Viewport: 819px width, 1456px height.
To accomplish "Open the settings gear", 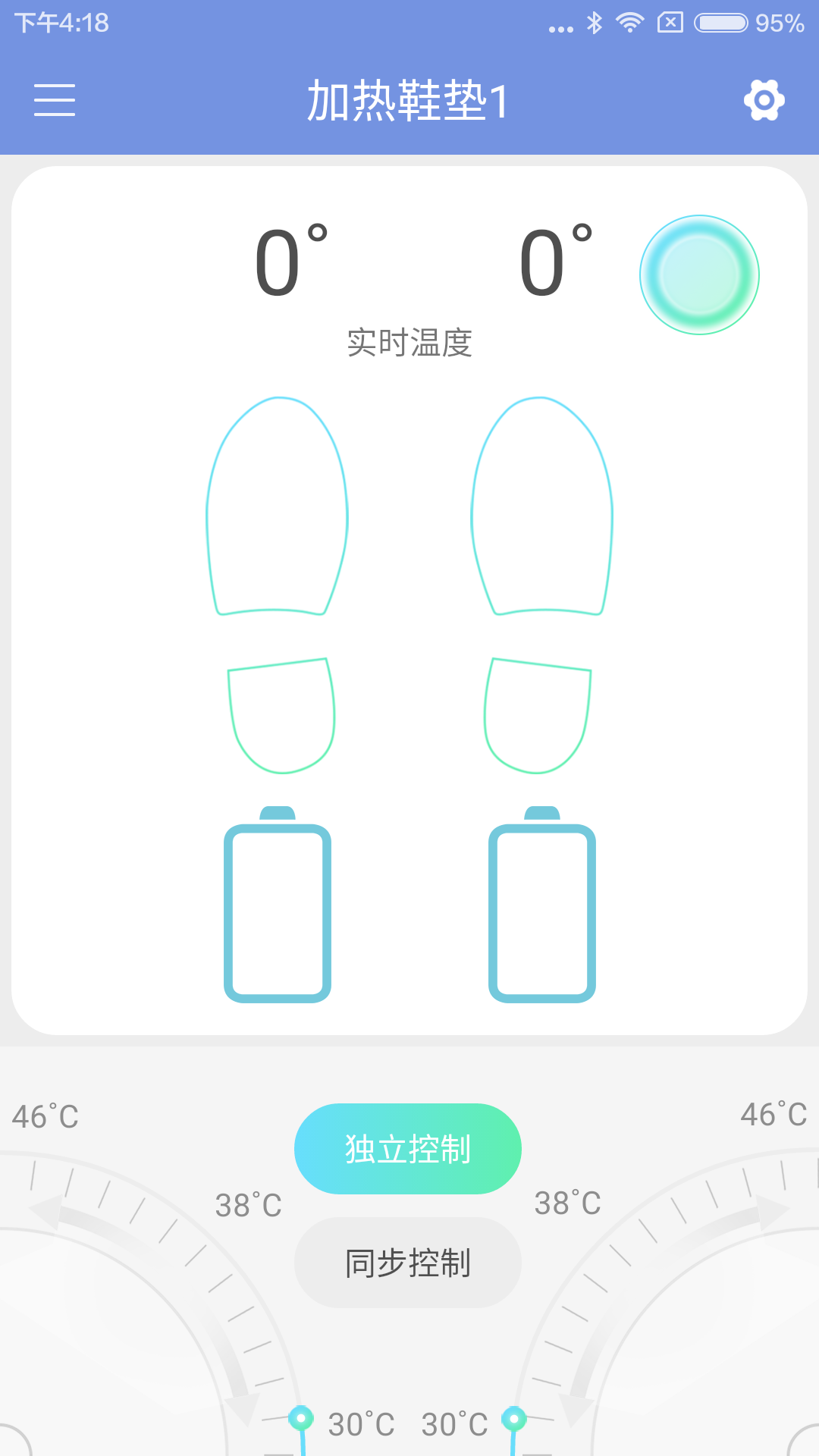I will (x=764, y=100).
